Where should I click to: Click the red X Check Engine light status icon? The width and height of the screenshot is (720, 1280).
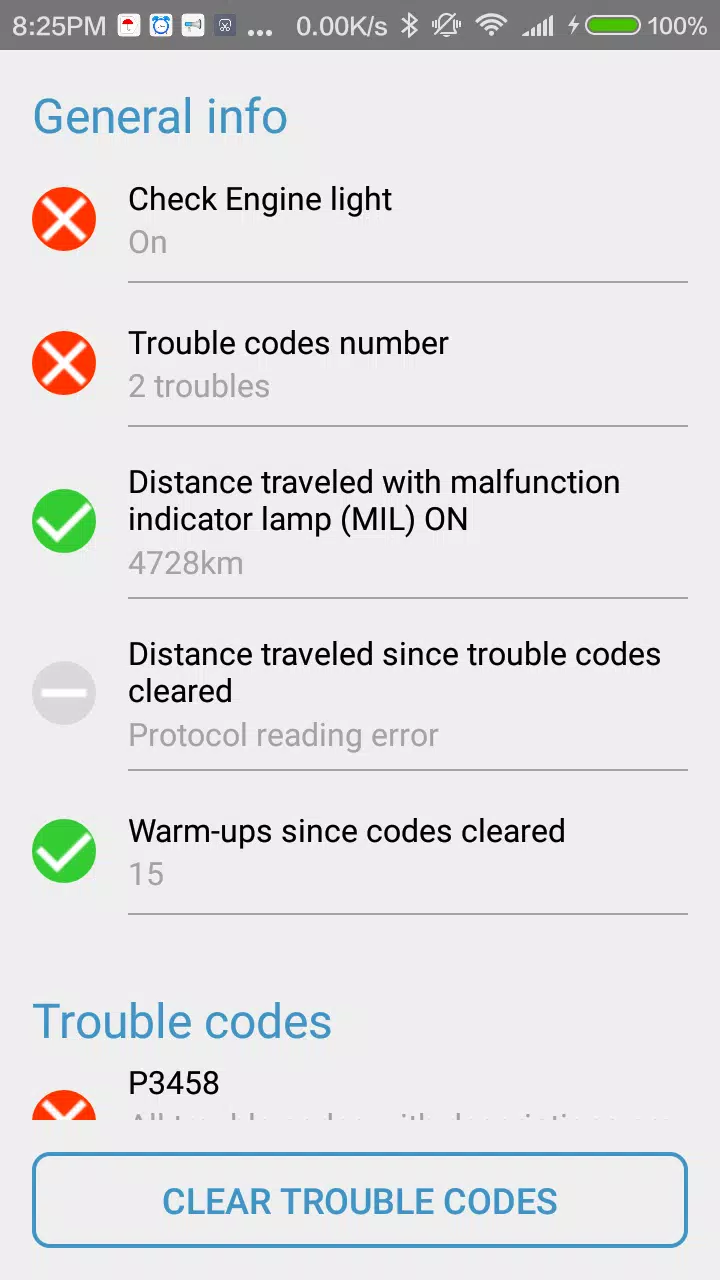[x=64, y=219]
